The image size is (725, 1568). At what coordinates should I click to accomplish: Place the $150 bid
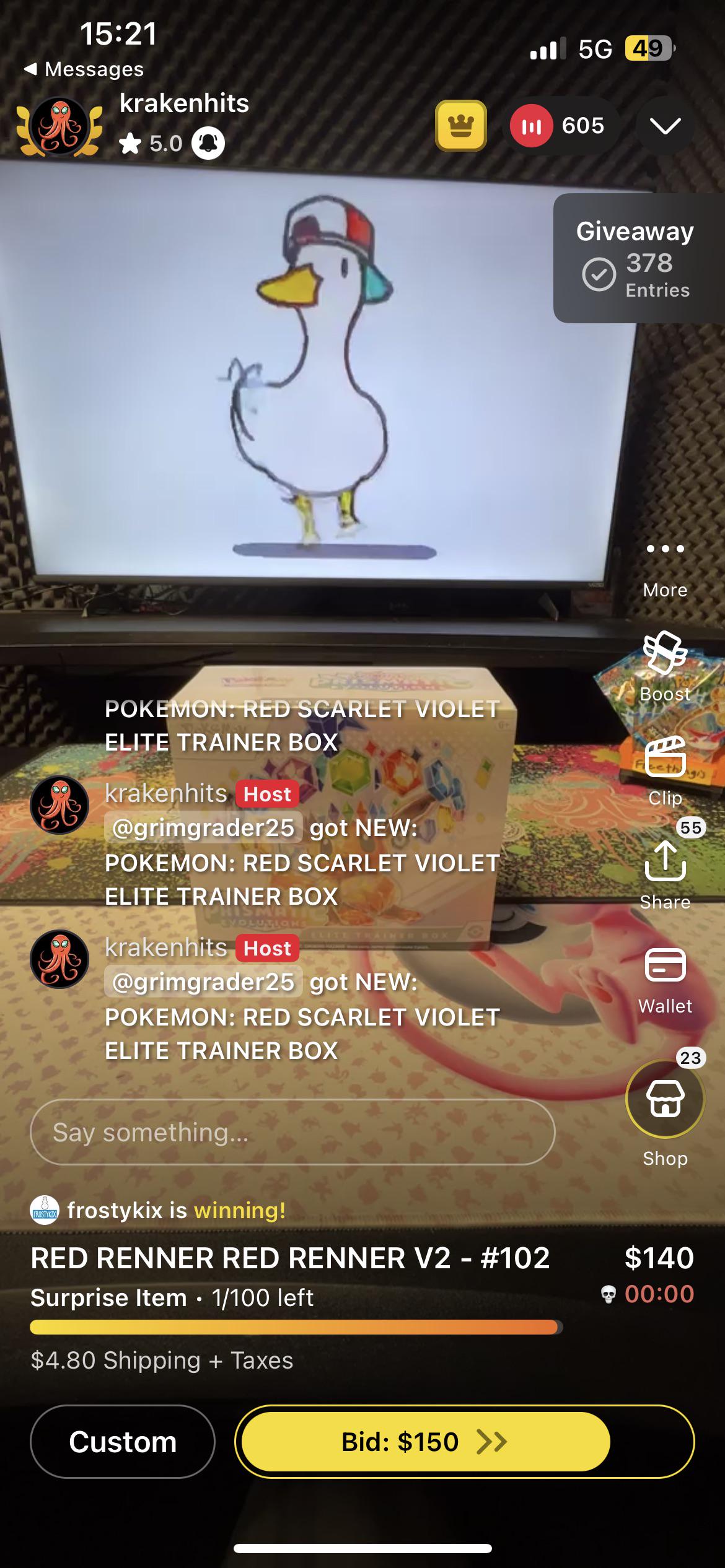coord(425,1442)
